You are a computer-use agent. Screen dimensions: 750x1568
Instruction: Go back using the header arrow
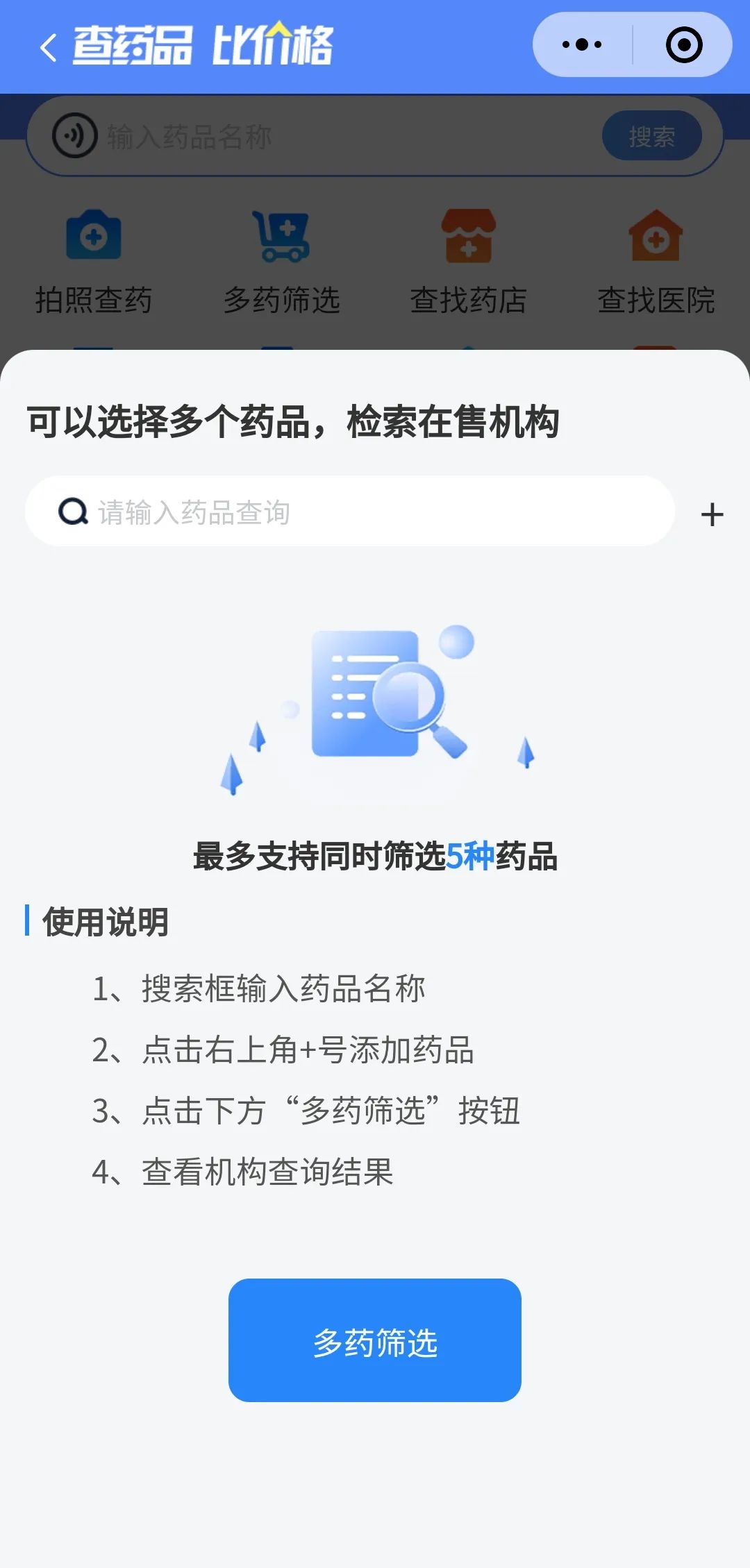(x=48, y=47)
